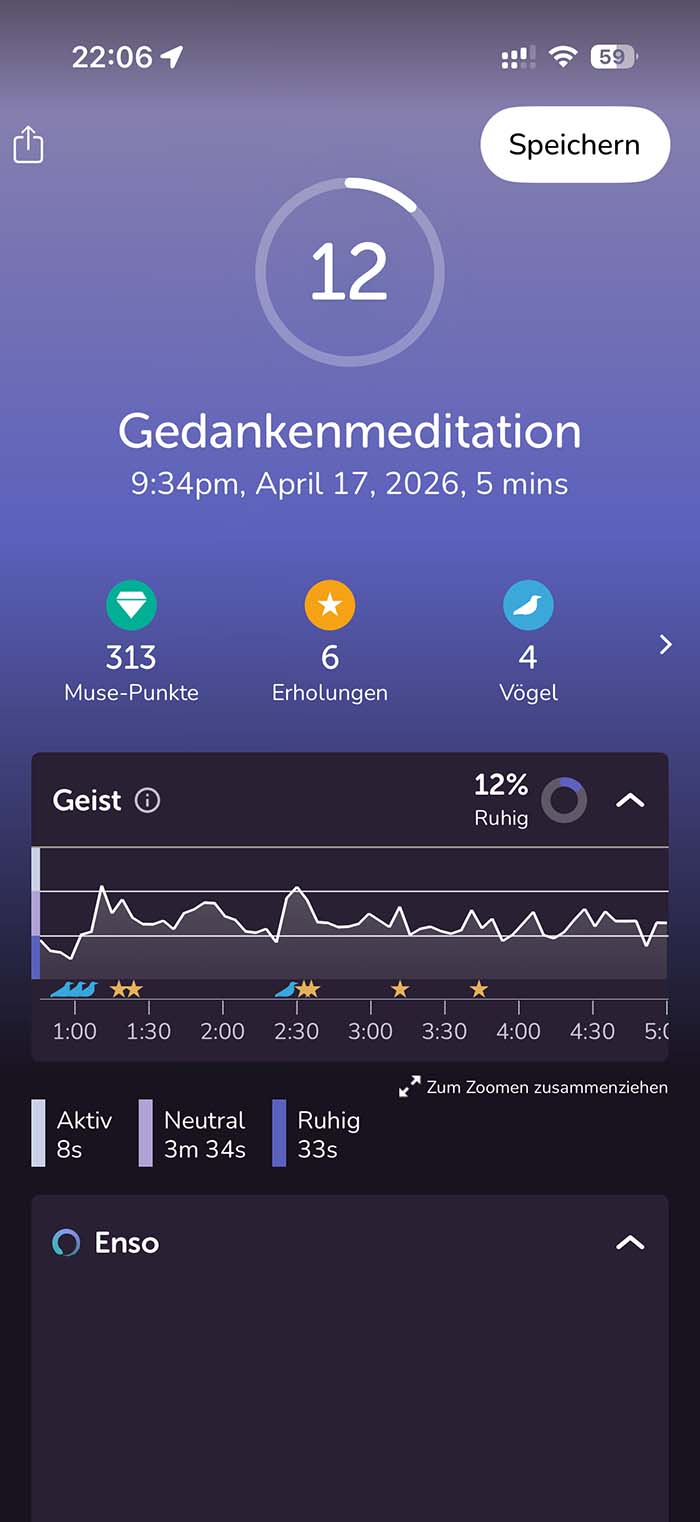Collapse the Geist section
This screenshot has height=1522, width=700.
click(630, 800)
